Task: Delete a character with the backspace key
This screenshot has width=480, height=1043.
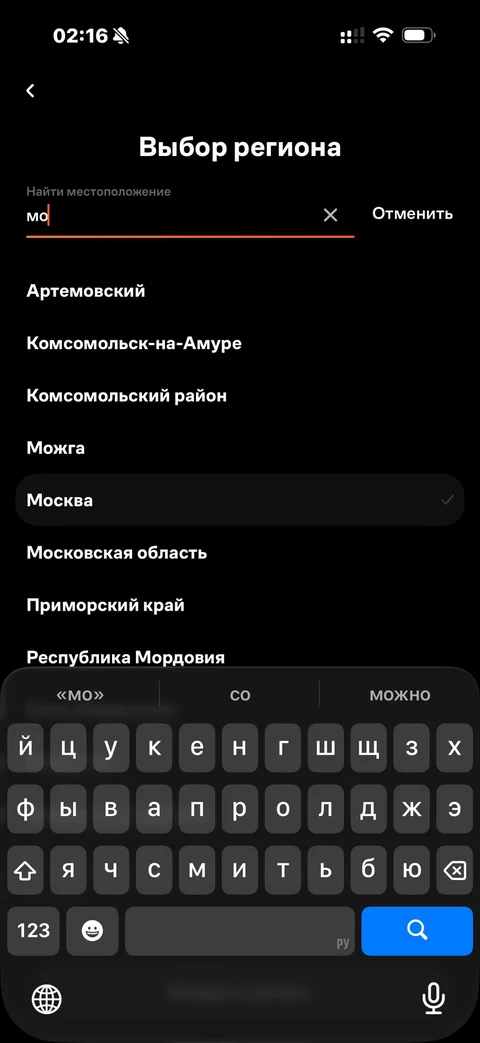Action: 454,870
